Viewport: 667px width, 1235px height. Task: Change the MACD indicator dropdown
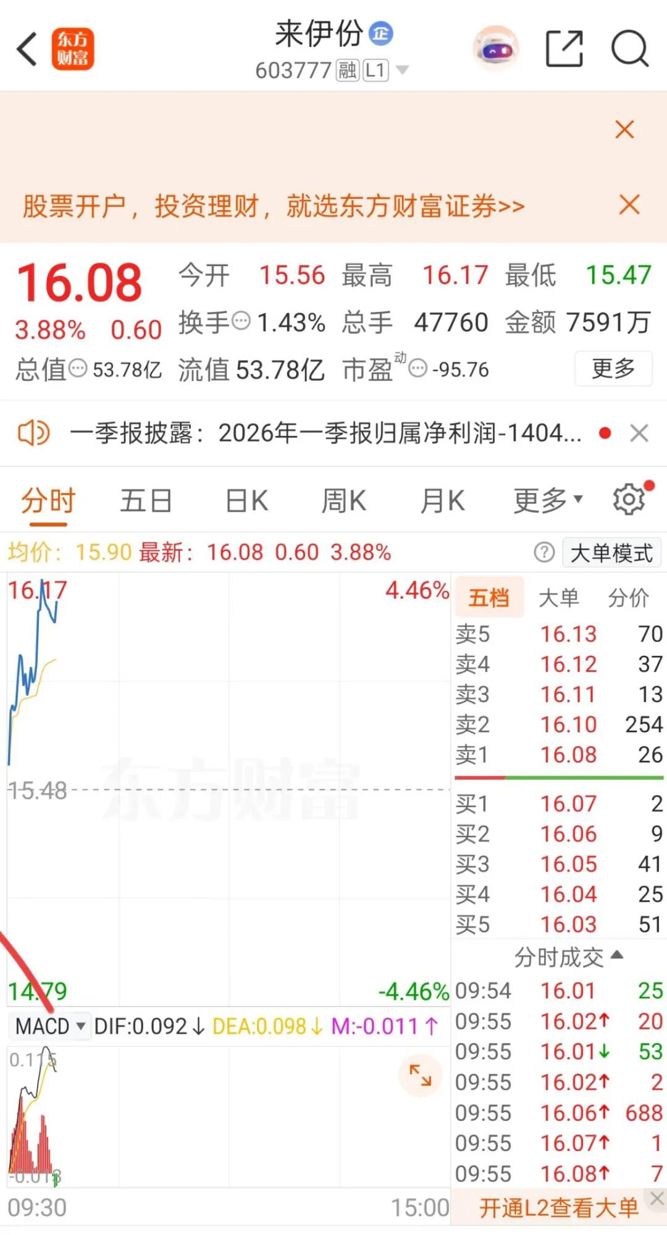point(51,1026)
